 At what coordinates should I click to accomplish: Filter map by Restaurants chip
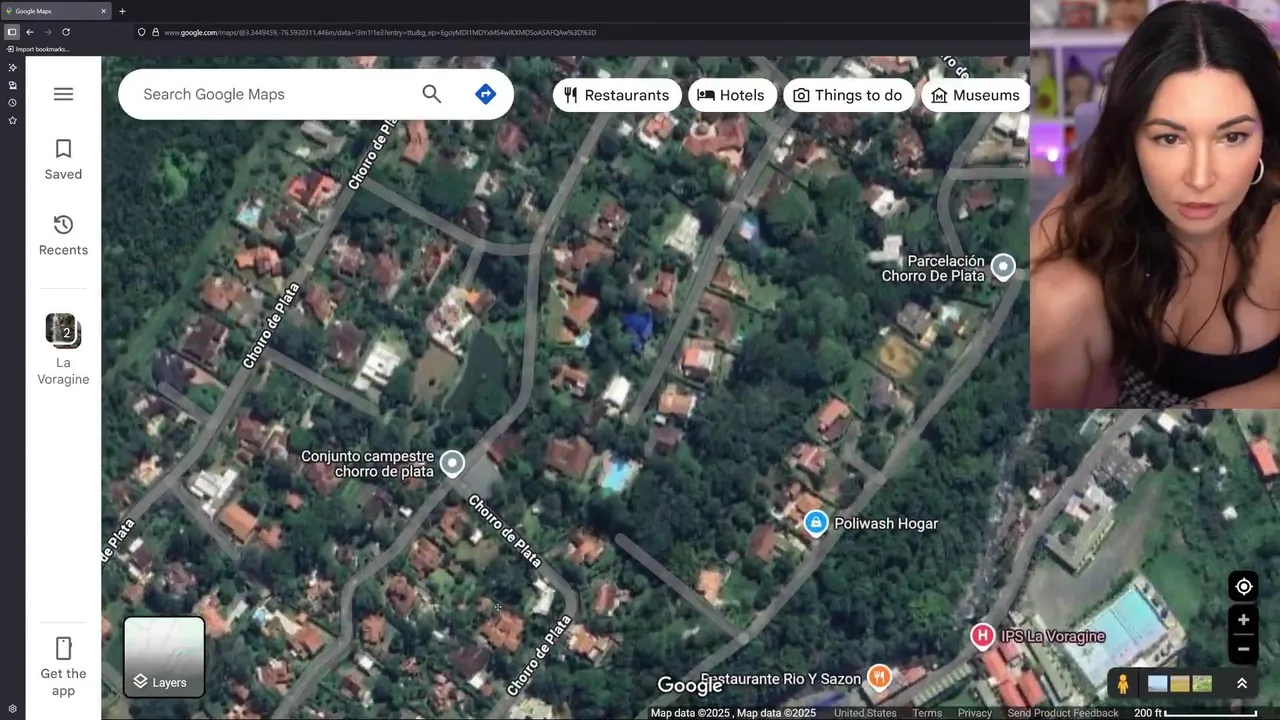click(x=616, y=95)
